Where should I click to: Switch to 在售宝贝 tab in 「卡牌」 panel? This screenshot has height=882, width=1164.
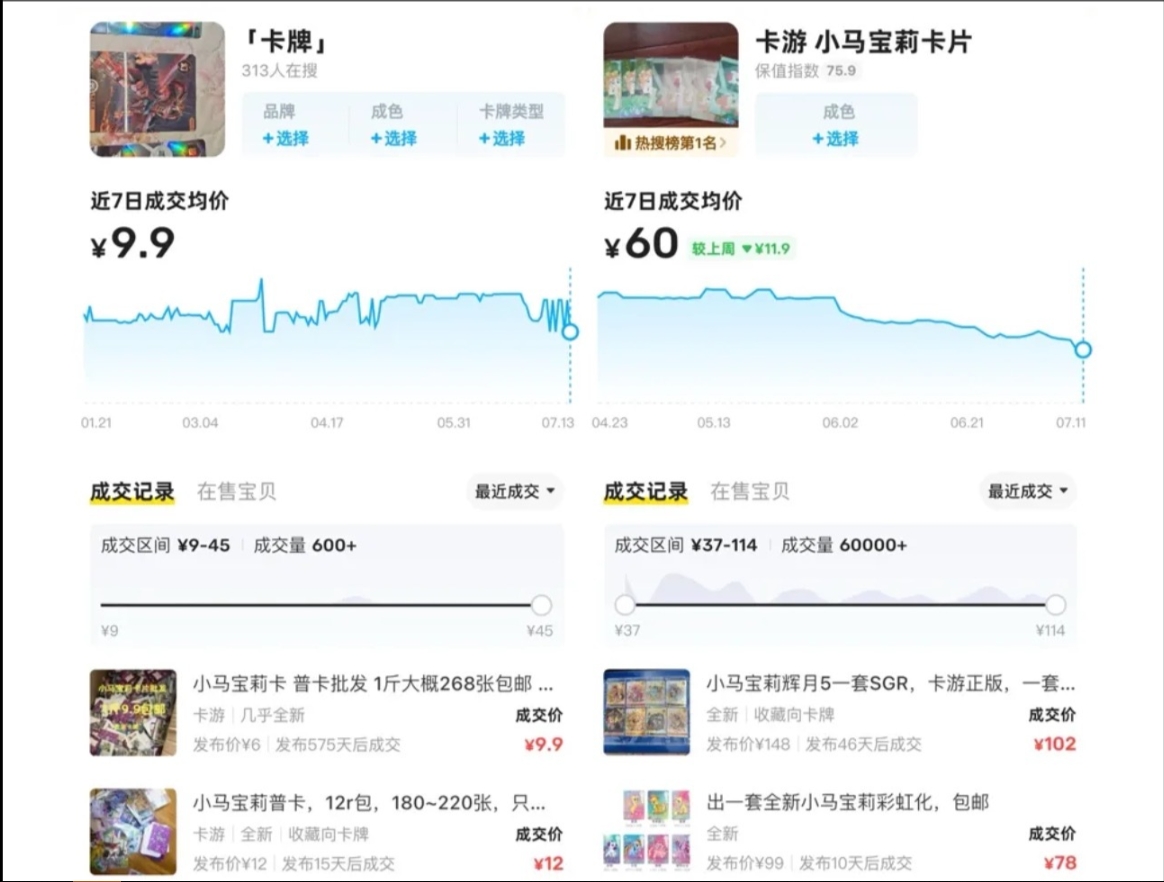point(236,491)
